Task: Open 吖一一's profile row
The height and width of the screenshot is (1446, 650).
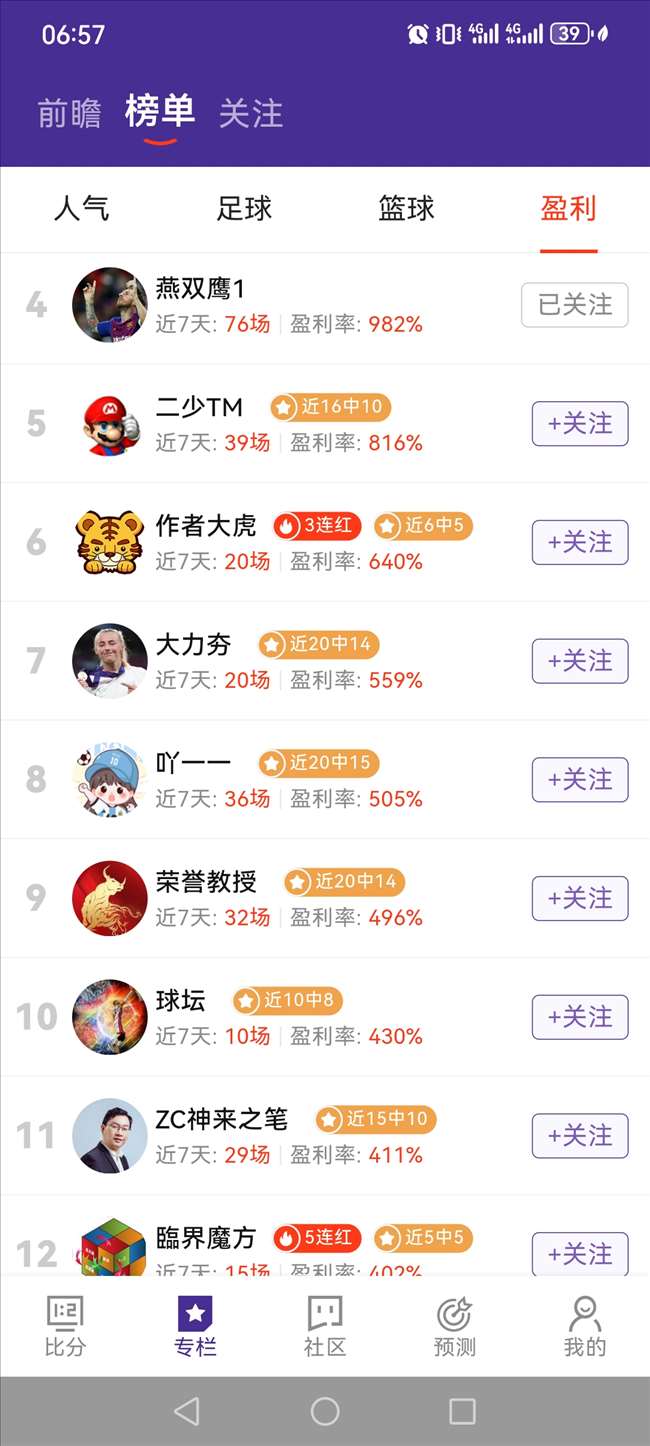Action: coord(325,779)
